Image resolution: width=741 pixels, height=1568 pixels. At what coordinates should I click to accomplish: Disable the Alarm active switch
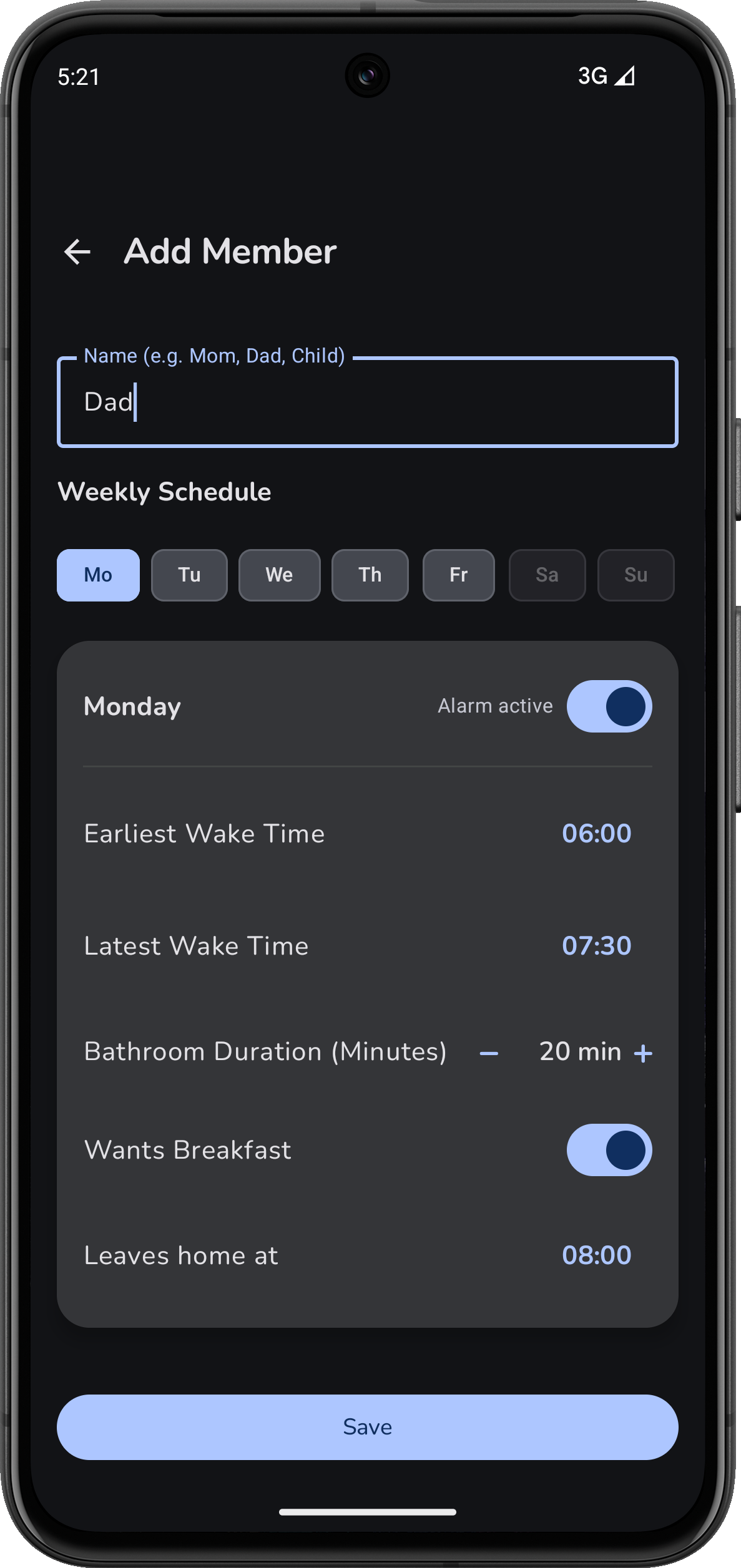[x=609, y=706]
